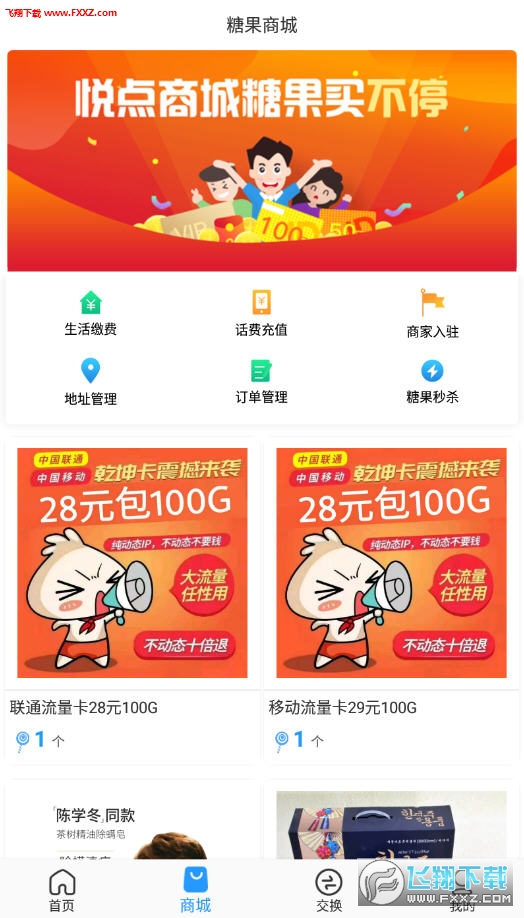This screenshot has height=918, width=524.
Task: Open 话费充值 phone top-up
Action: [x=261, y=314]
